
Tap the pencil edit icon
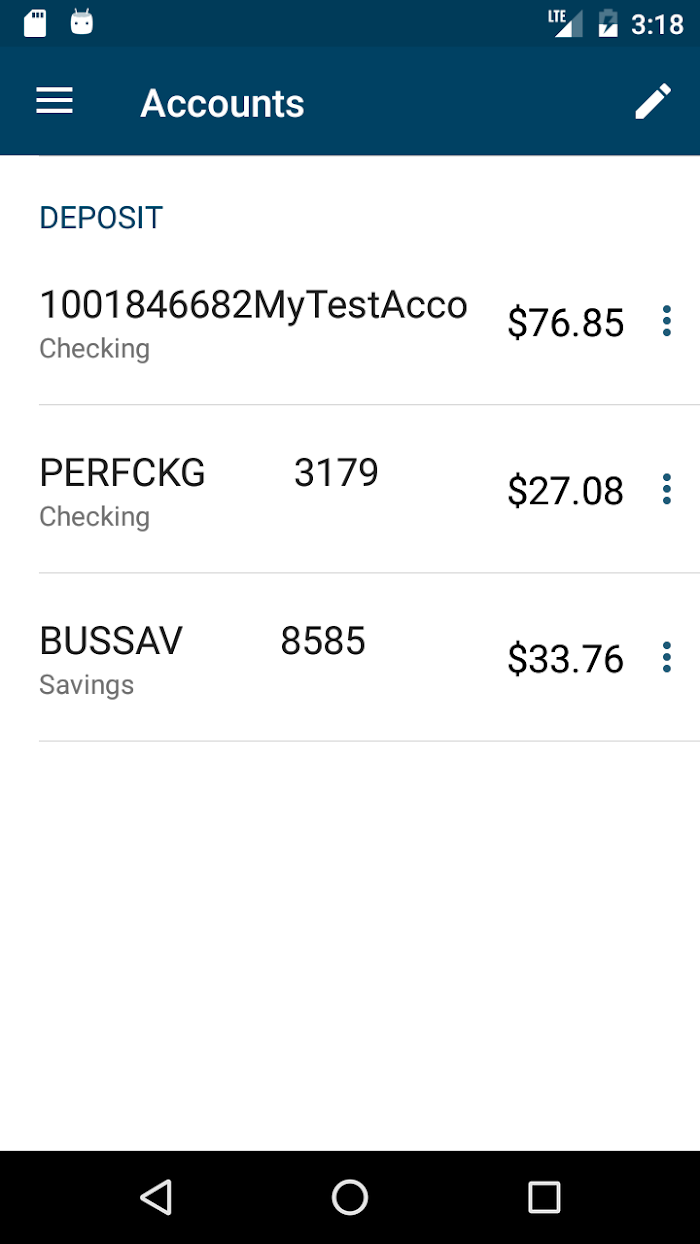(x=653, y=101)
